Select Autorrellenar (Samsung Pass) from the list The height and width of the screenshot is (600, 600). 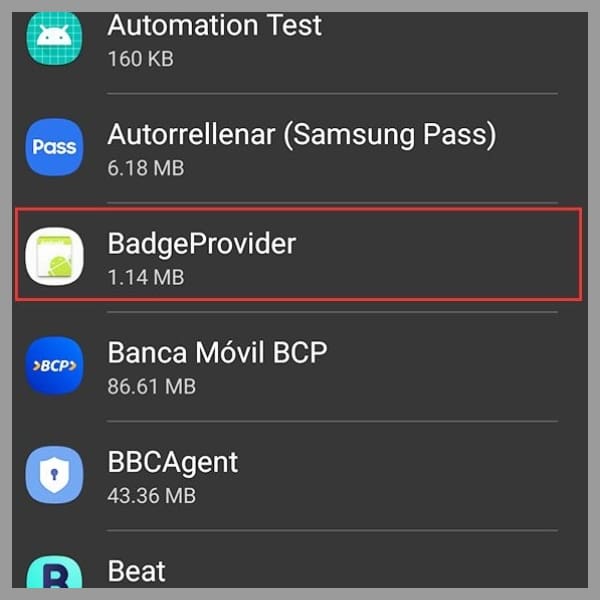[300, 147]
